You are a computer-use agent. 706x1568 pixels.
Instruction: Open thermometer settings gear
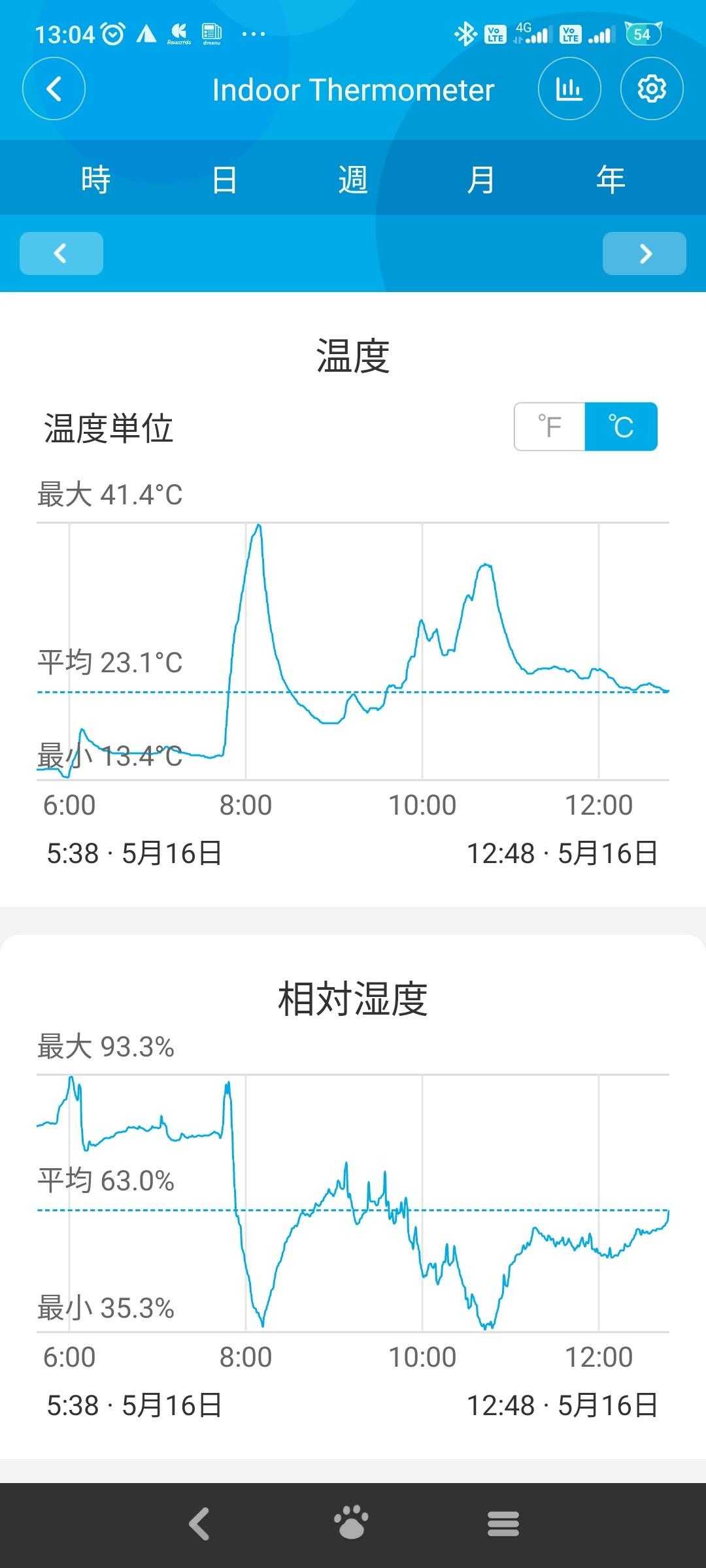pyautogui.click(x=651, y=89)
